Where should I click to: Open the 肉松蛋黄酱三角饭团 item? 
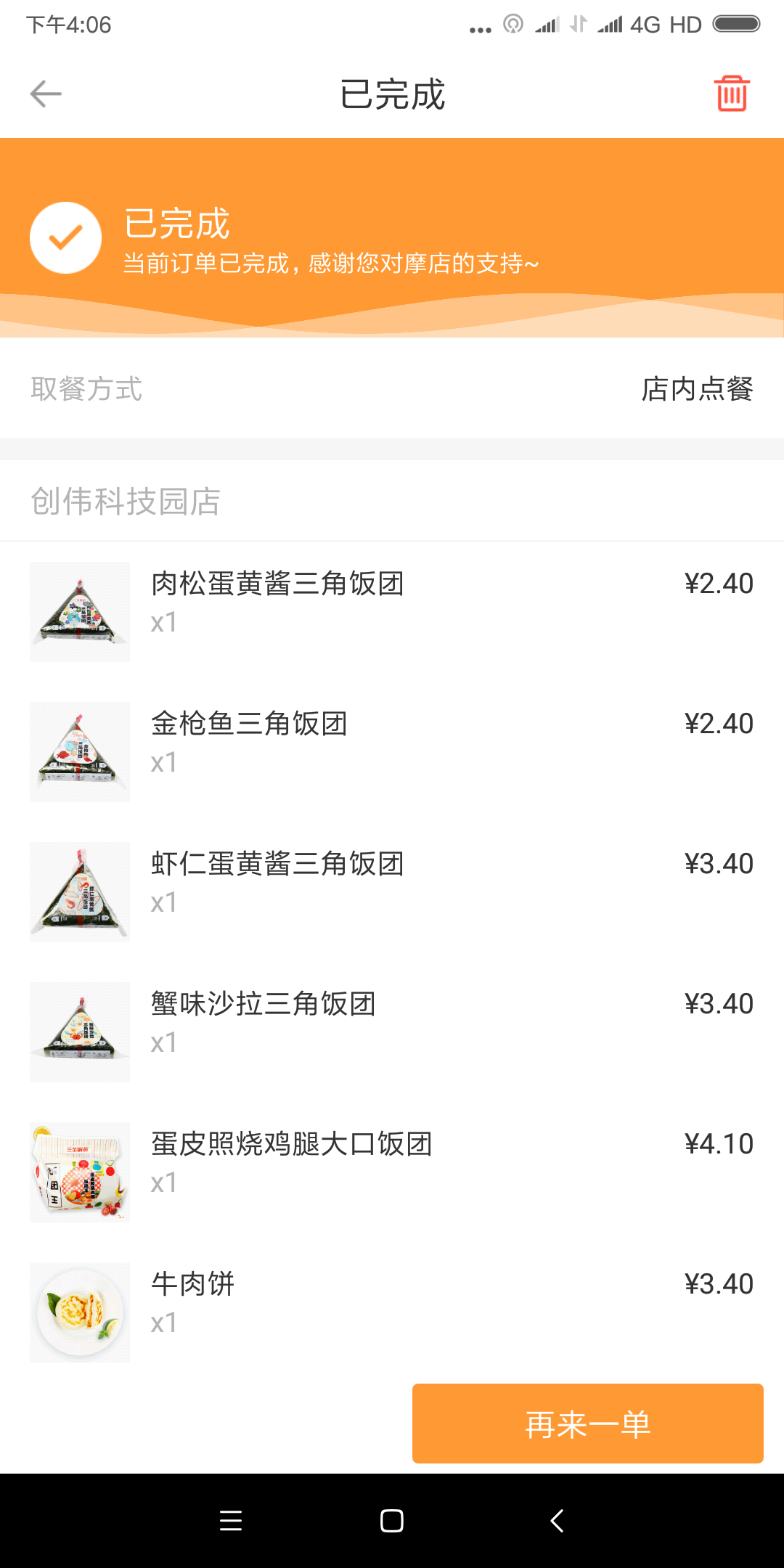pyautogui.click(x=277, y=584)
